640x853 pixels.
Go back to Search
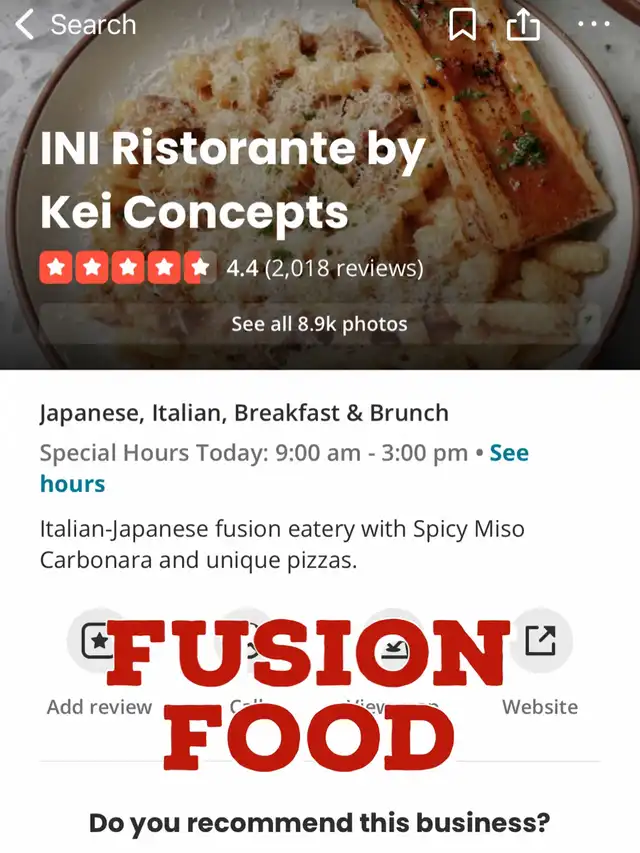tap(75, 25)
